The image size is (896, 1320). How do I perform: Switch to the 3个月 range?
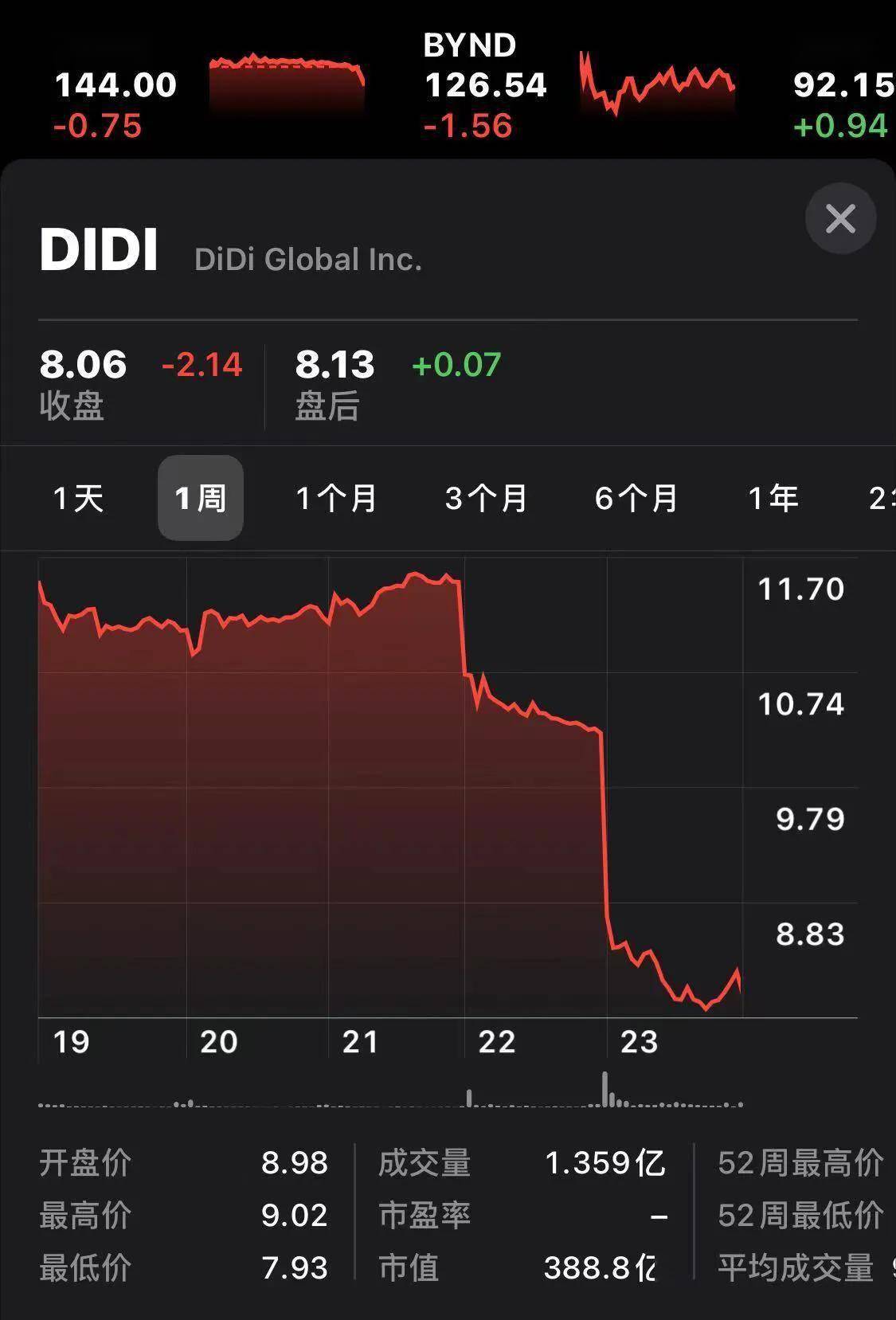(486, 499)
